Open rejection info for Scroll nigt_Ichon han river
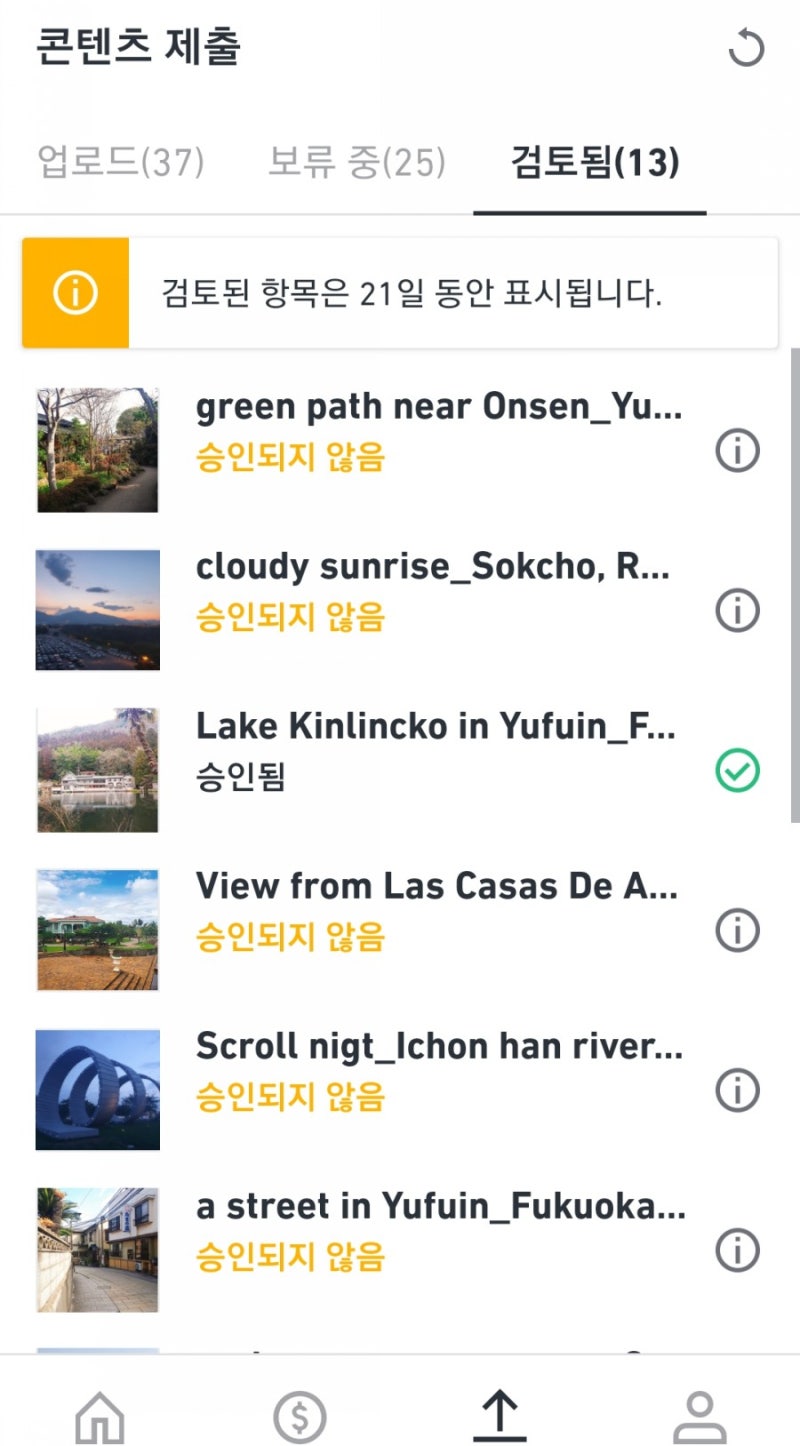 736,1090
